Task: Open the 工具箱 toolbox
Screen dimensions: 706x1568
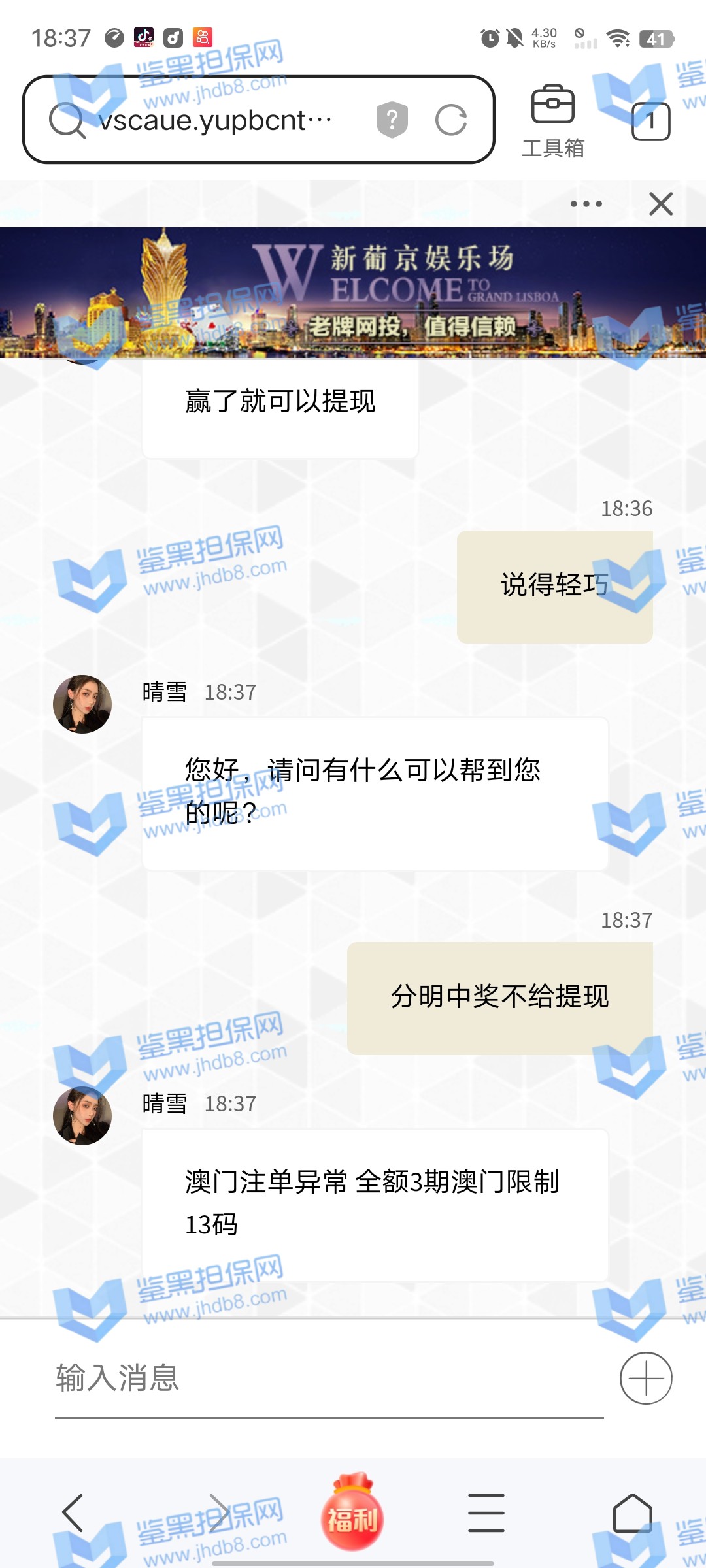Action: pos(552,121)
